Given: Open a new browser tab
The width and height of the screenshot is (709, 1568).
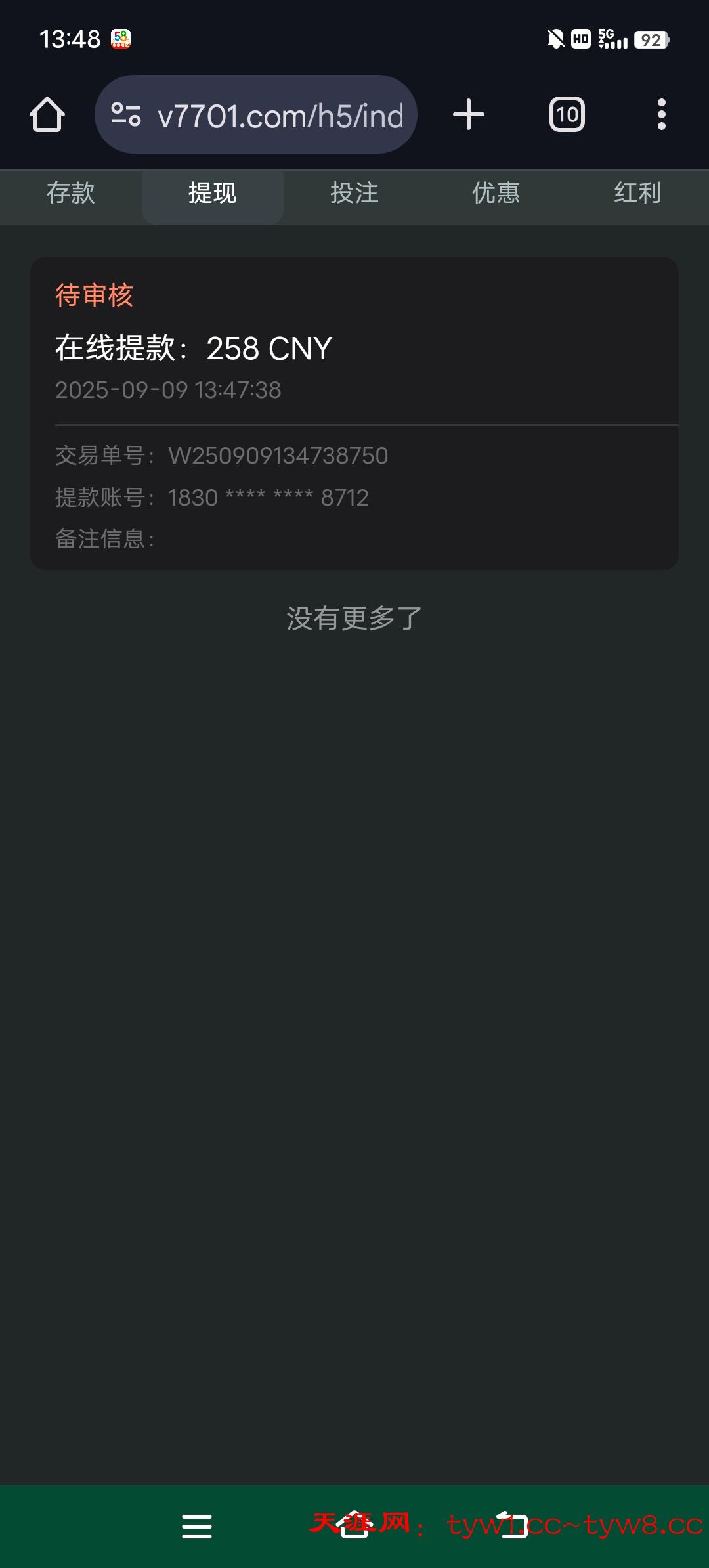Looking at the screenshot, I should click(469, 115).
